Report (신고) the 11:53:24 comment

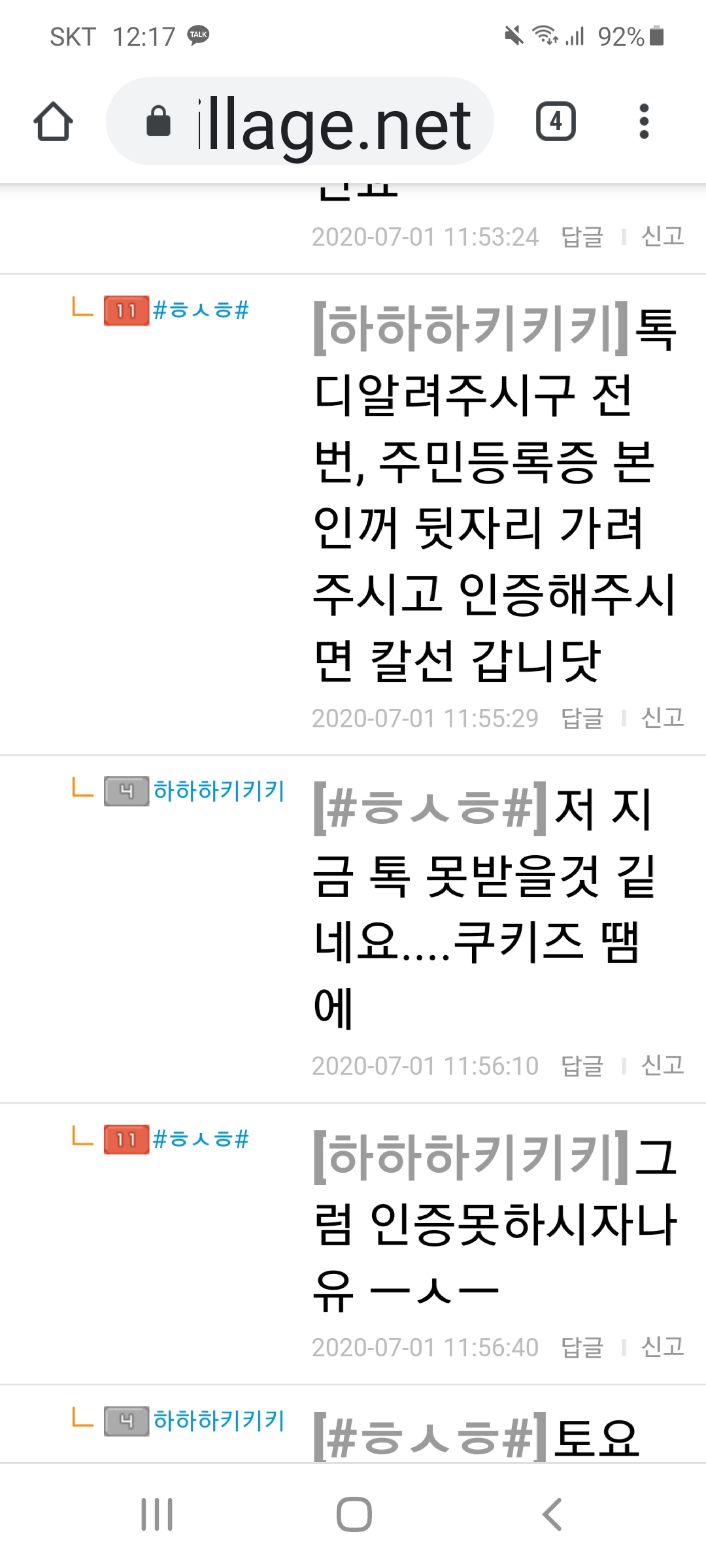(662, 235)
